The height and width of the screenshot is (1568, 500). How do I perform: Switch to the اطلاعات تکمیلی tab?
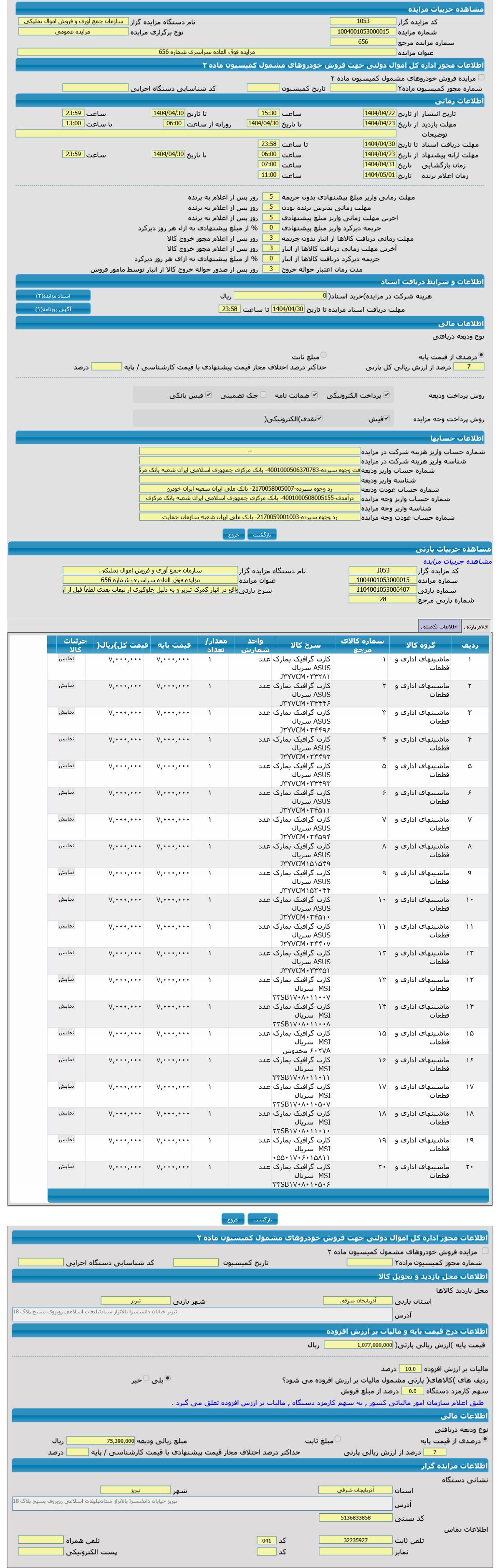point(439,626)
